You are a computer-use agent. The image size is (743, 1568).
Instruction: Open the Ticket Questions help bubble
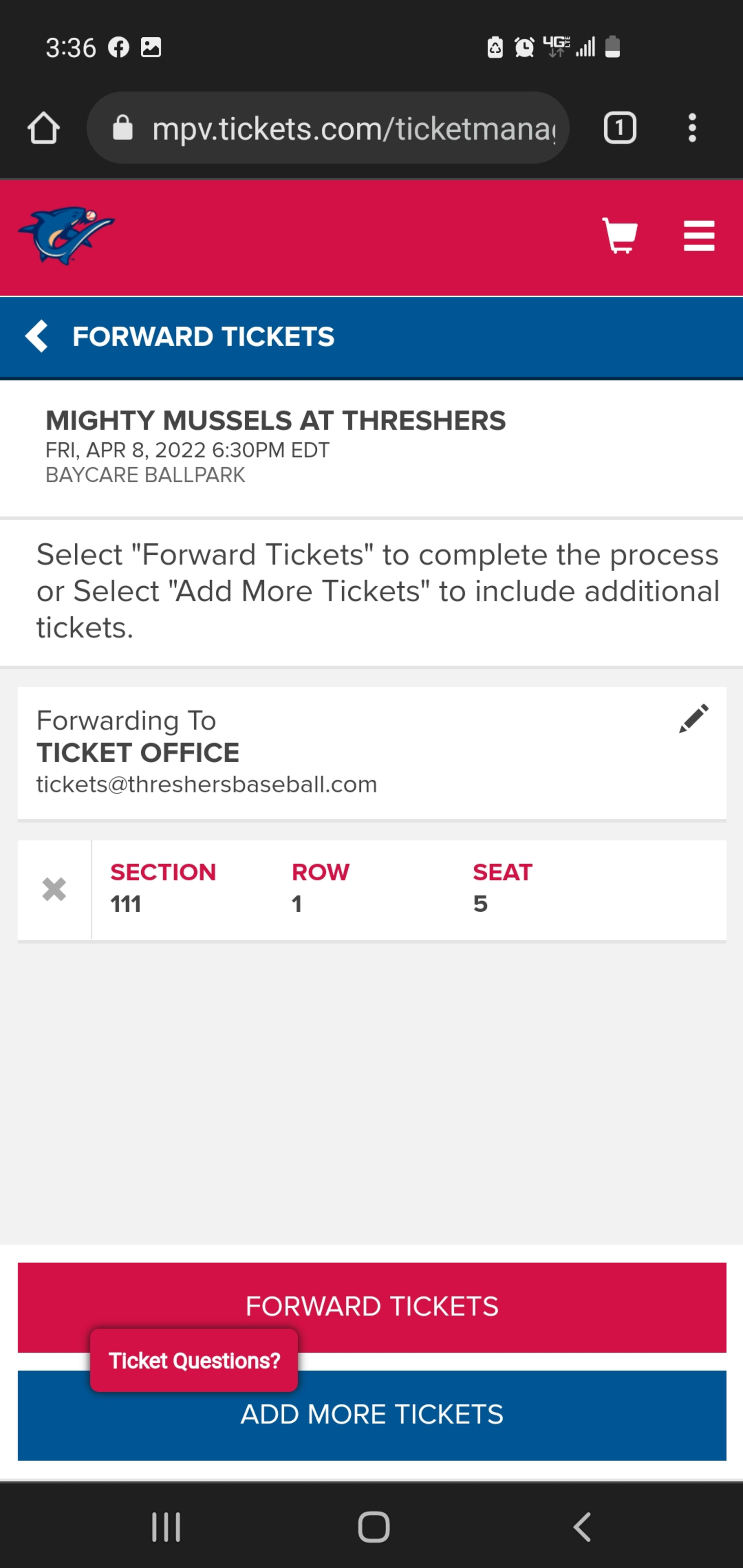(x=194, y=1360)
